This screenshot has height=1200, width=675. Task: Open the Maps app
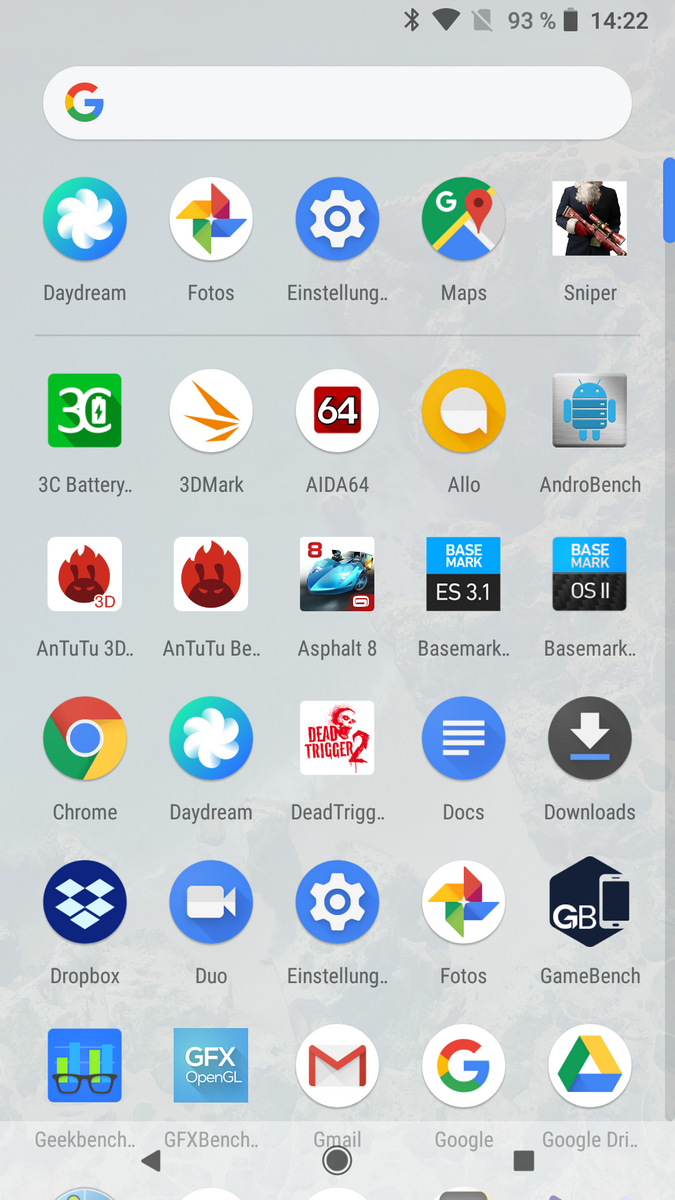(463, 219)
